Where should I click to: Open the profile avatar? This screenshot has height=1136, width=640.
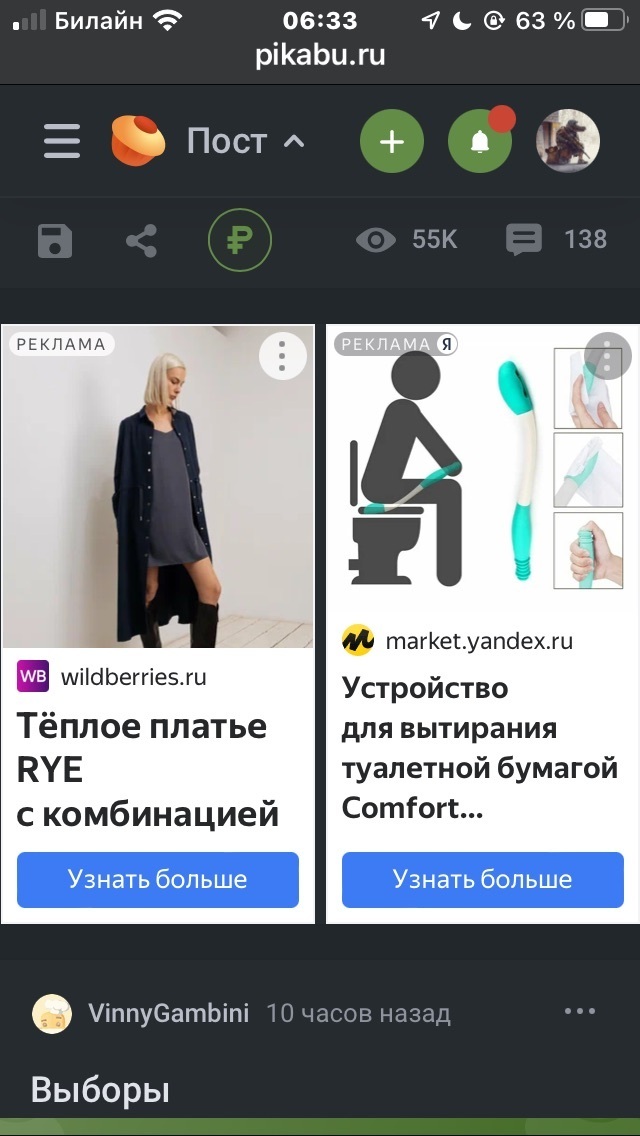568,141
